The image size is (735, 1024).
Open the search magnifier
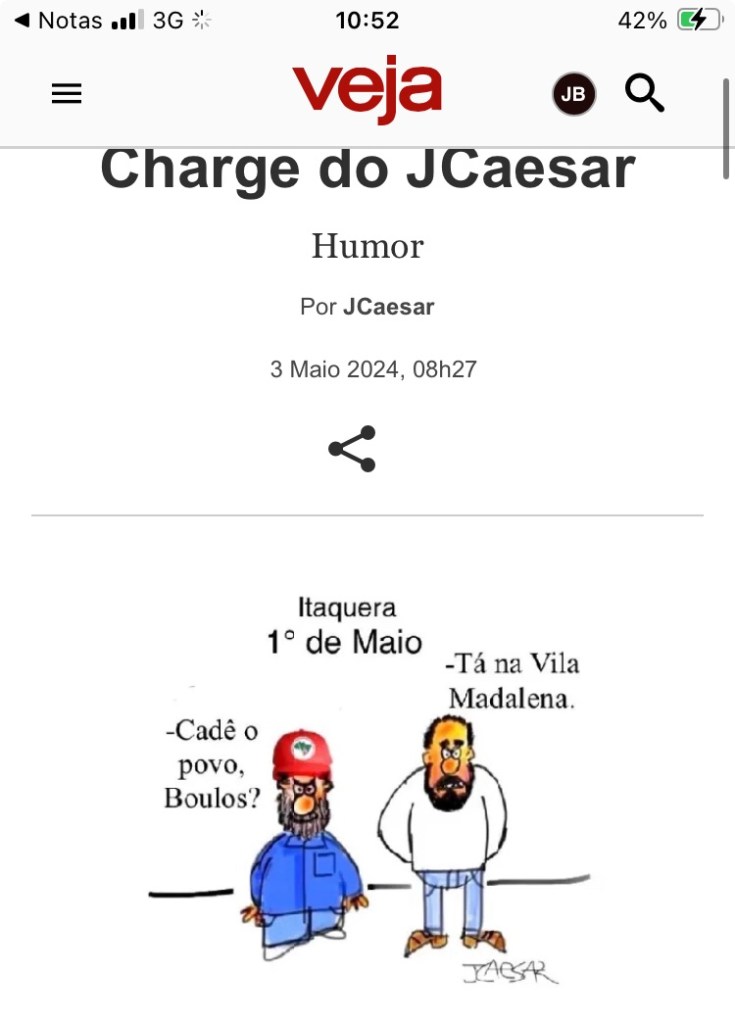(644, 93)
